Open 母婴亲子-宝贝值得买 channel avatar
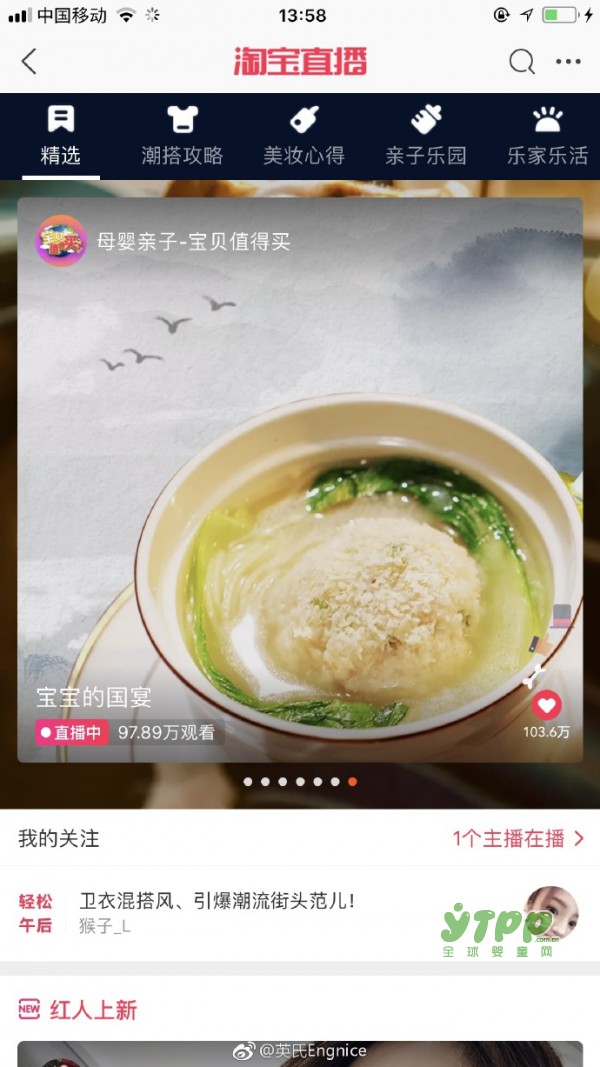Viewport: 600px width, 1067px height. pyautogui.click(x=61, y=241)
